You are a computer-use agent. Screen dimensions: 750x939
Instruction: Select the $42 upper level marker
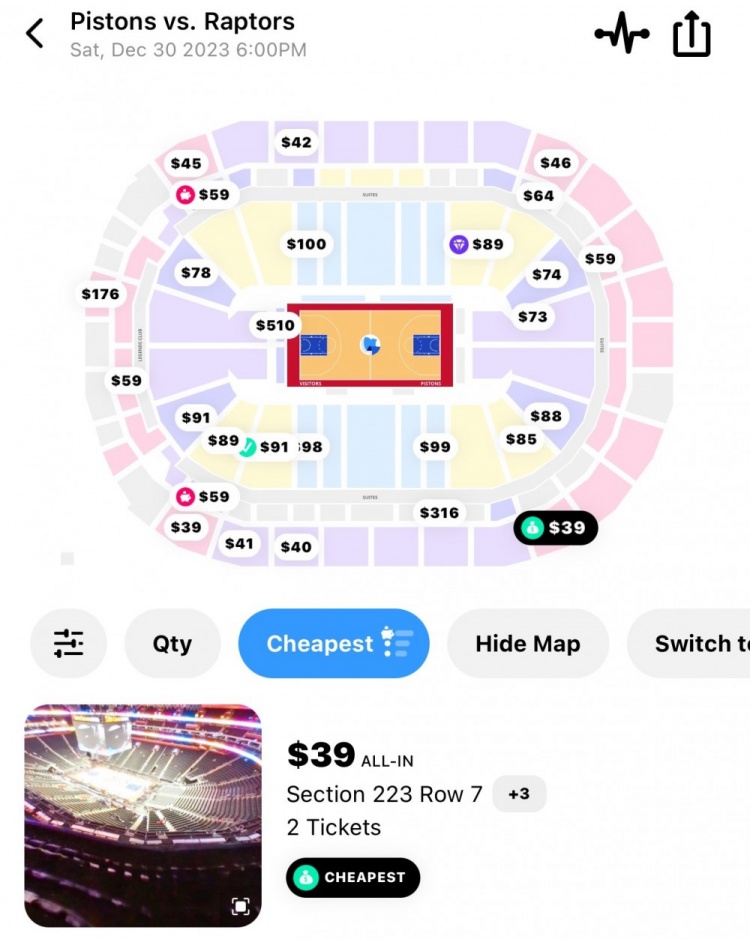[296, 142]
